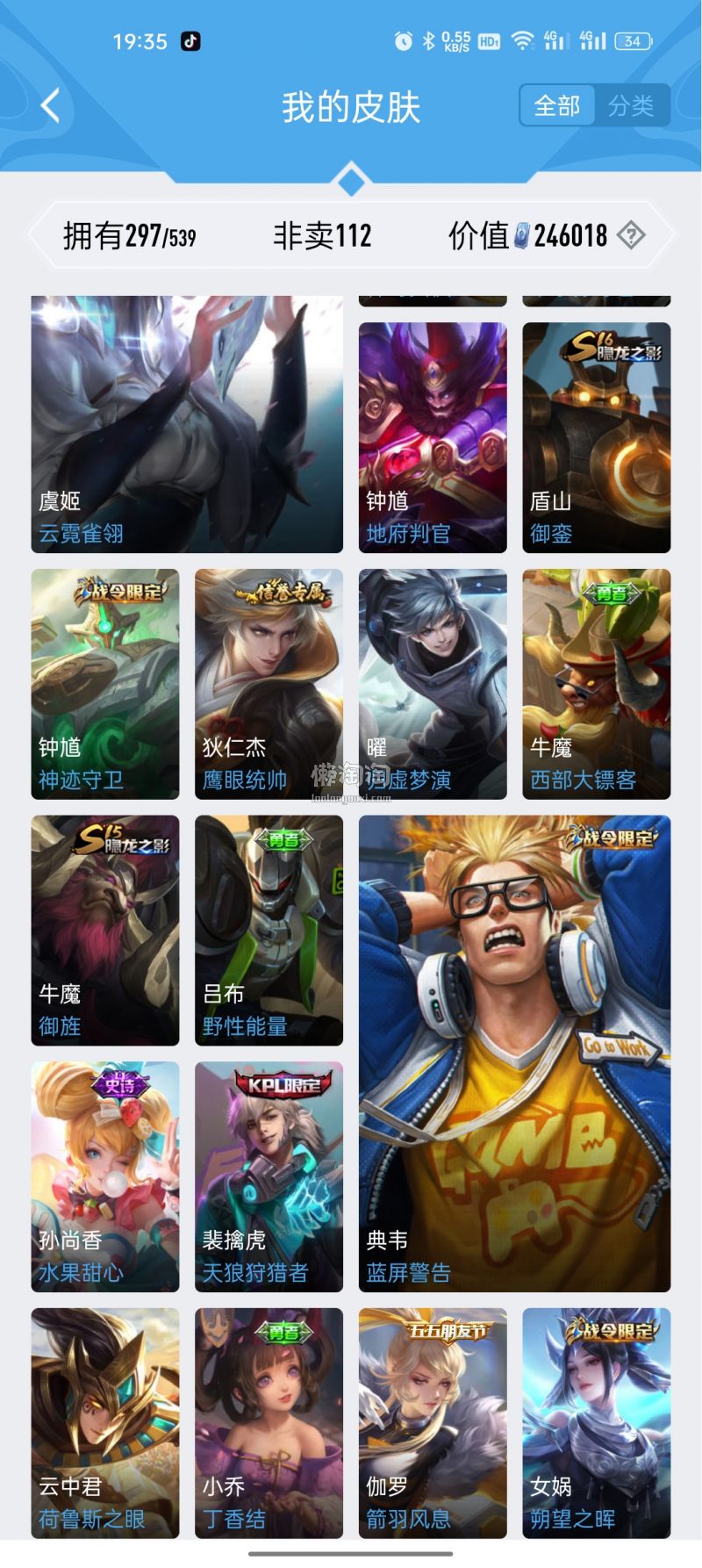
Task: Open 盾山 御銮 skin card
Action: tap(597, 437)
